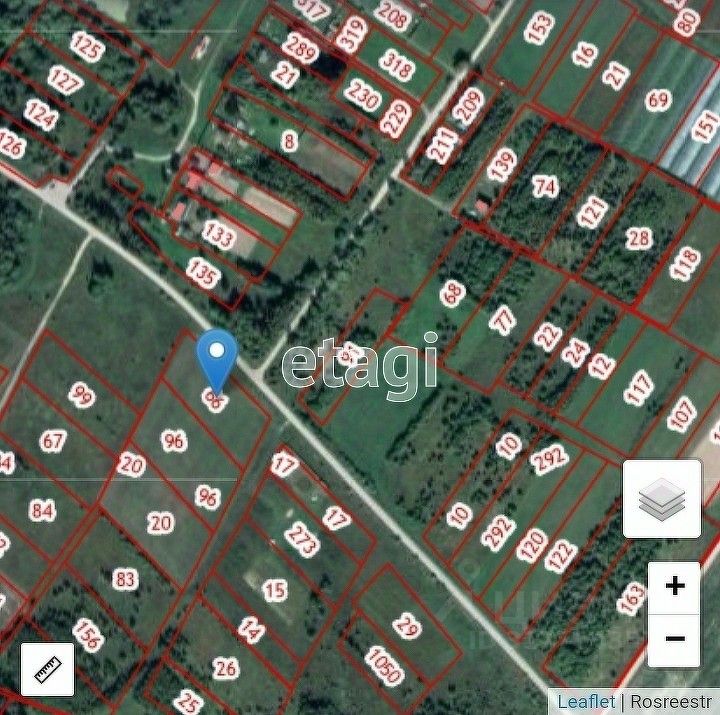Zoom in on the map
Viewport: 720px width, 715px height.
pos(674,587)
